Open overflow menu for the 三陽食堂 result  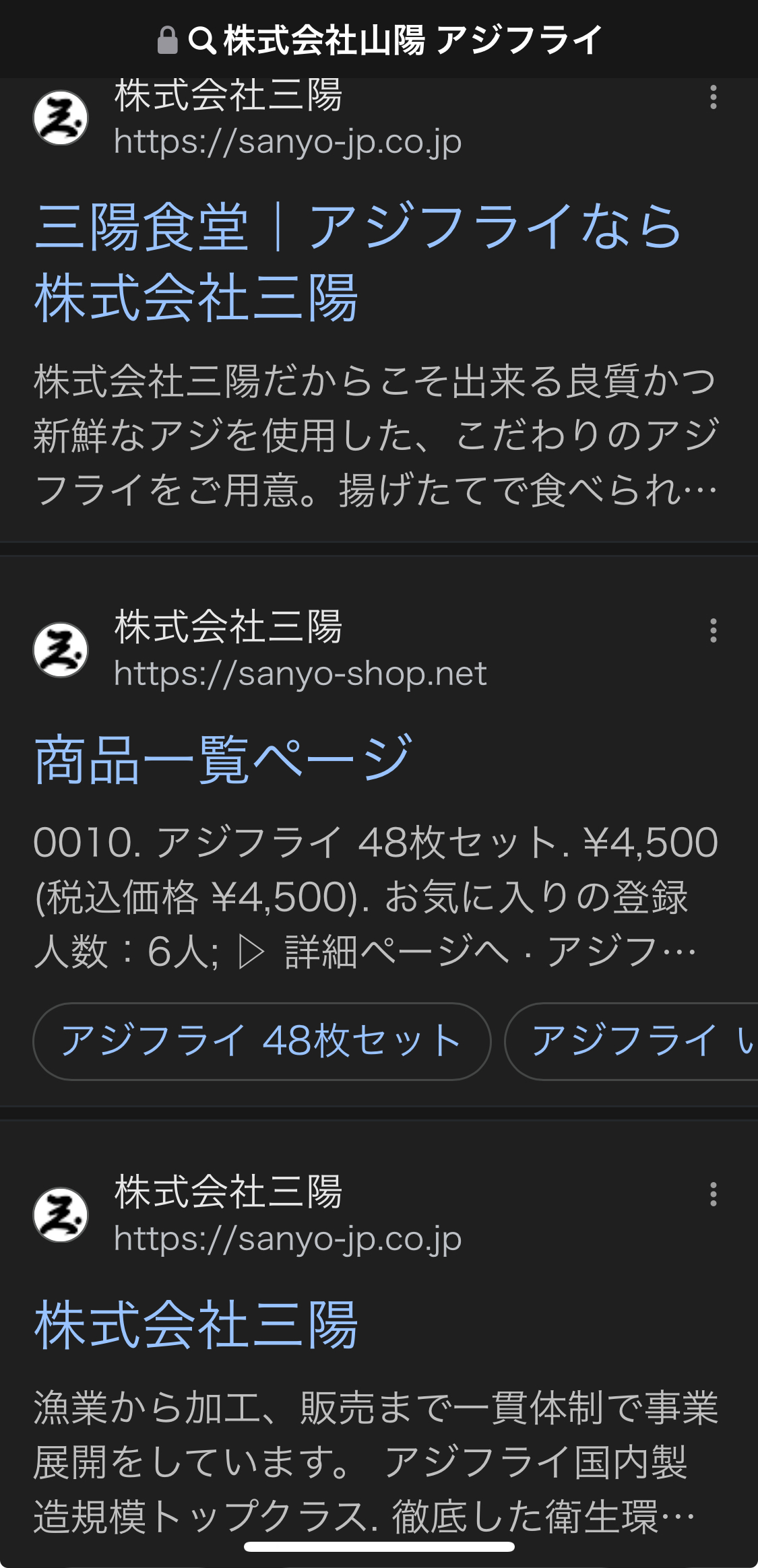point(713,98)
